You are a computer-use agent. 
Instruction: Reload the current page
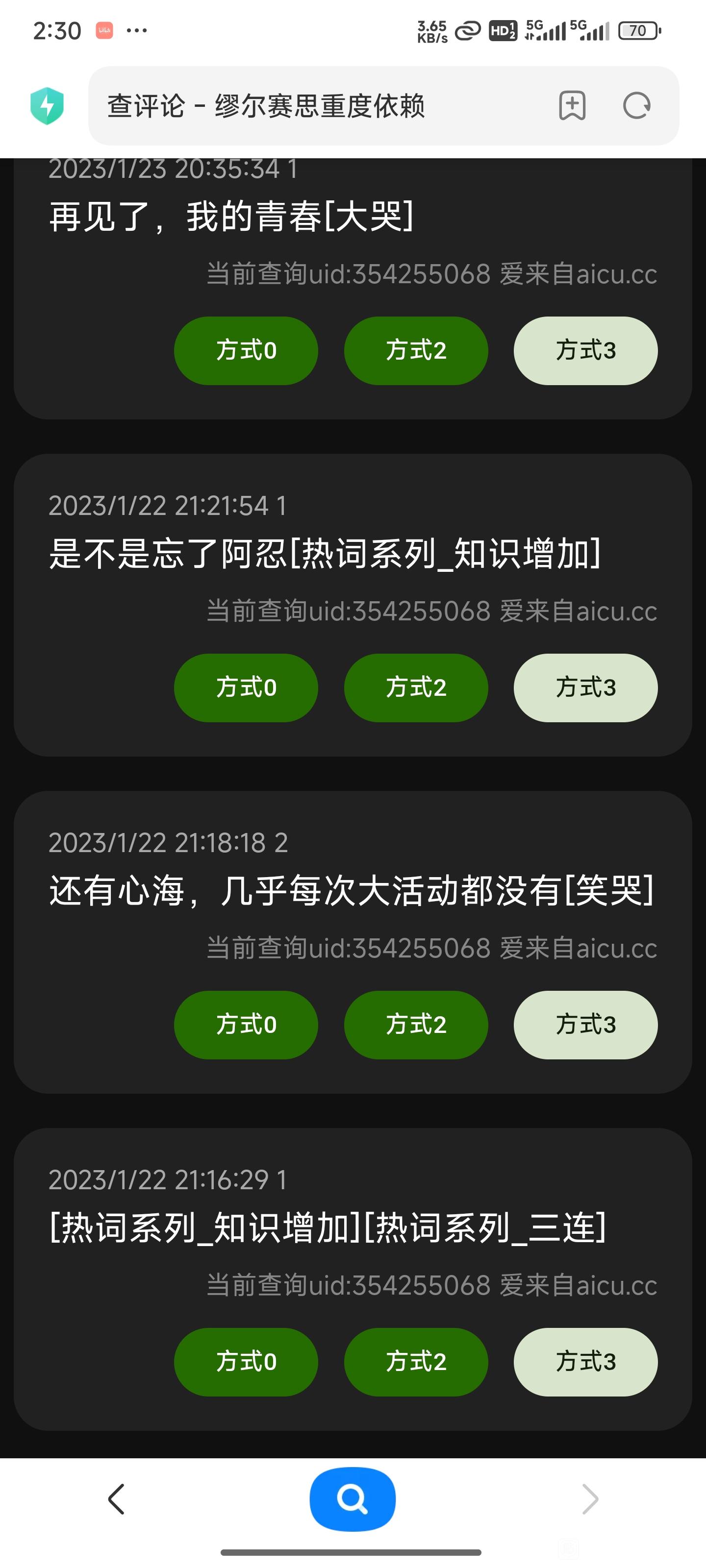[636, 106]
